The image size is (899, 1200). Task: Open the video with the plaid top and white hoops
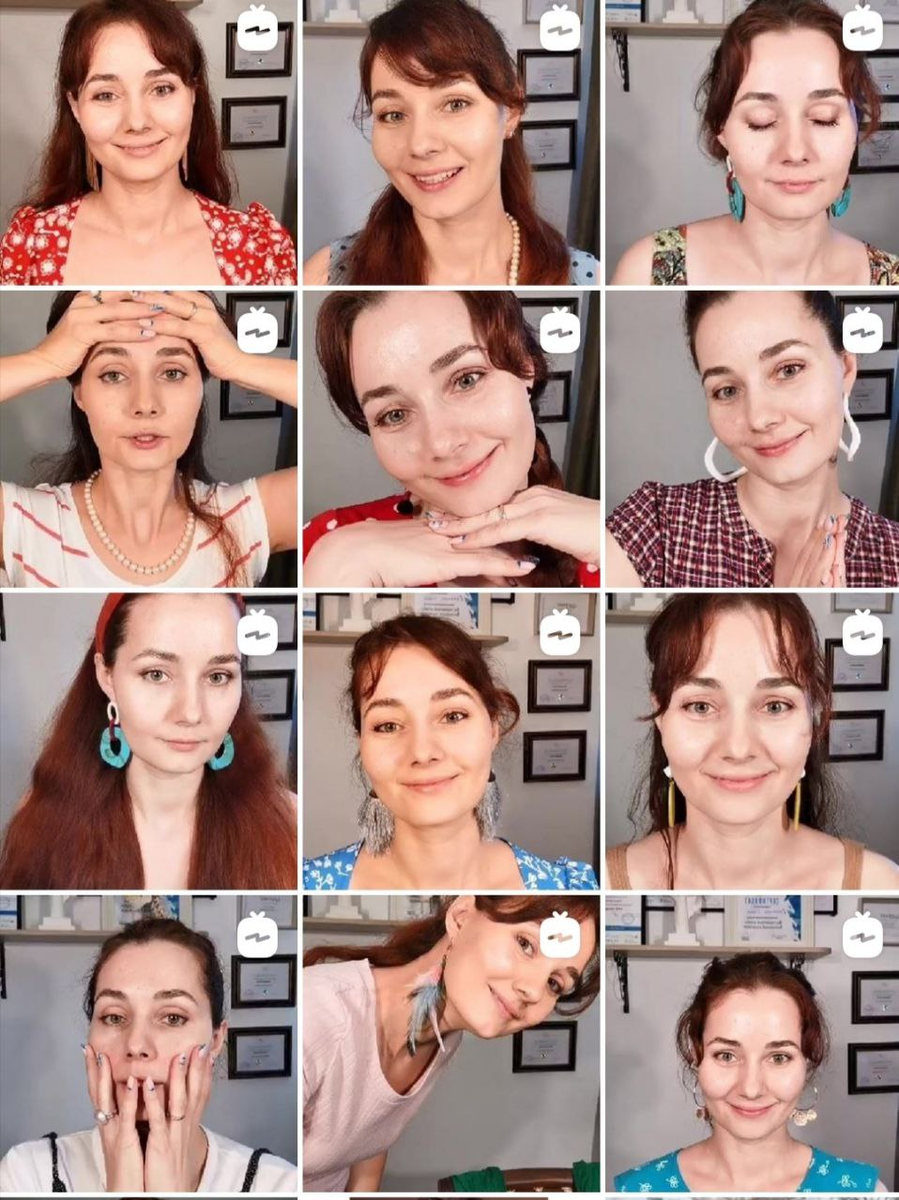752,438
